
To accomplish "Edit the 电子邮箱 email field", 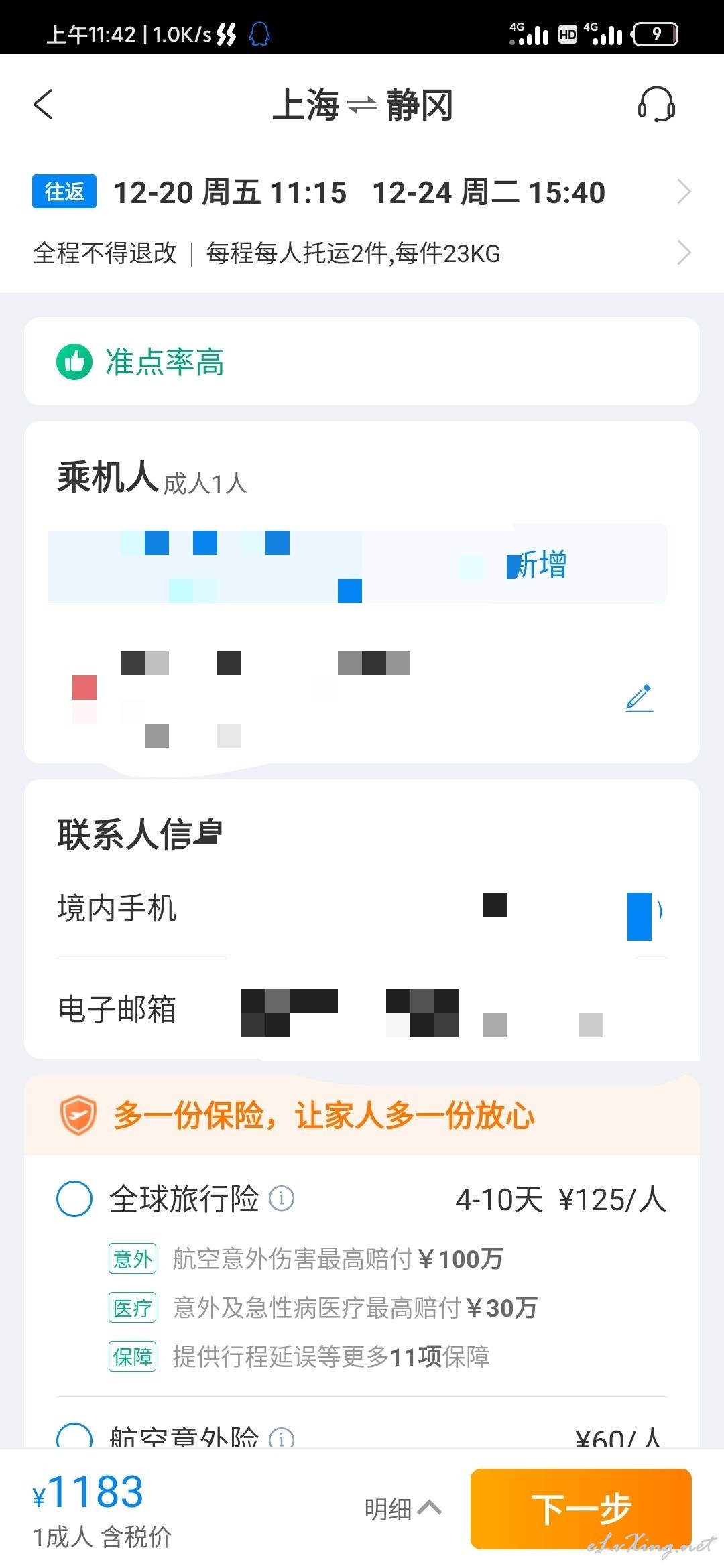I will (362, 1010).
